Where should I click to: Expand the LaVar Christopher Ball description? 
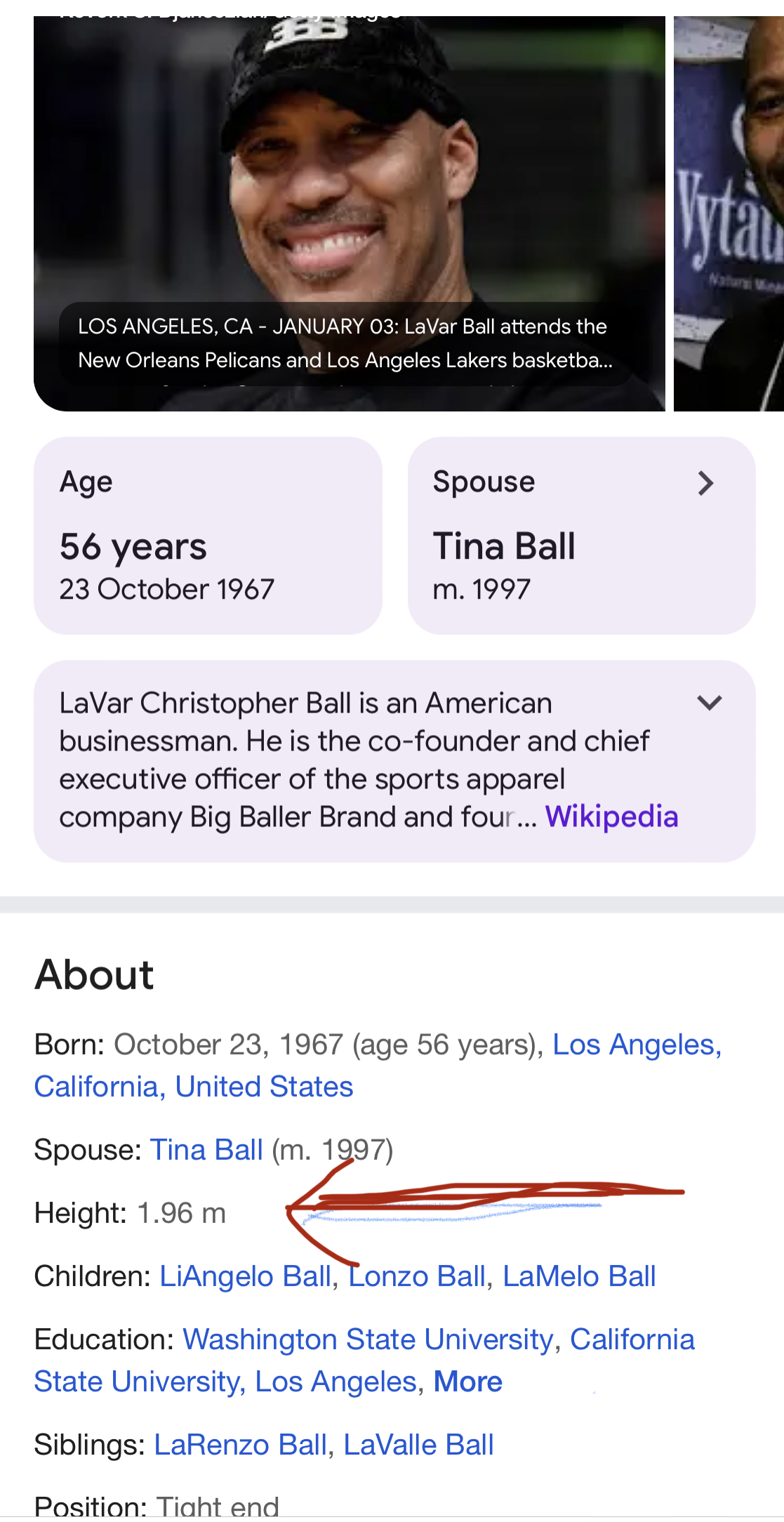(710, 703)
